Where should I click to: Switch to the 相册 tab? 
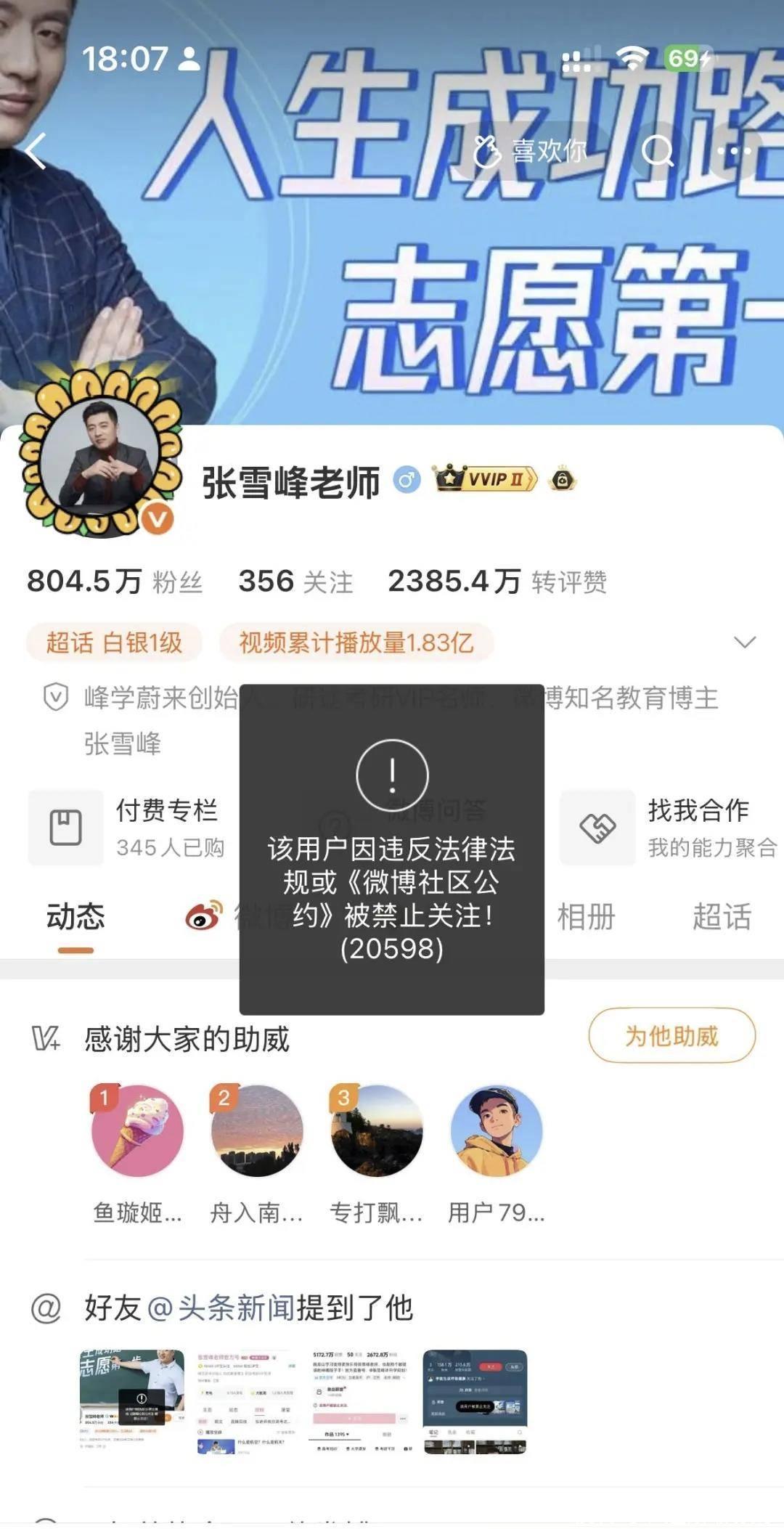click(586, 918)
